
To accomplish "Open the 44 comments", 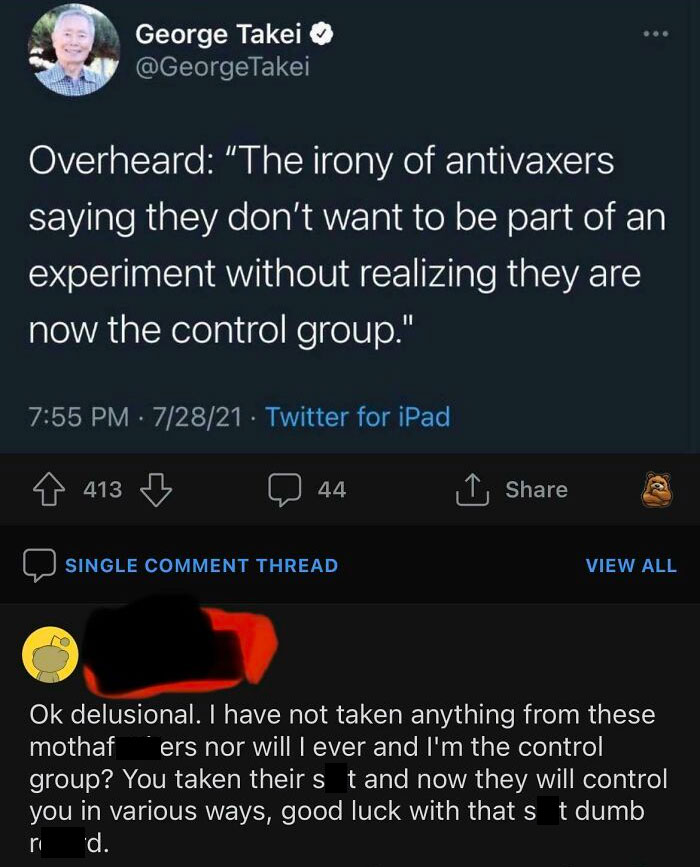I will 307,490.
